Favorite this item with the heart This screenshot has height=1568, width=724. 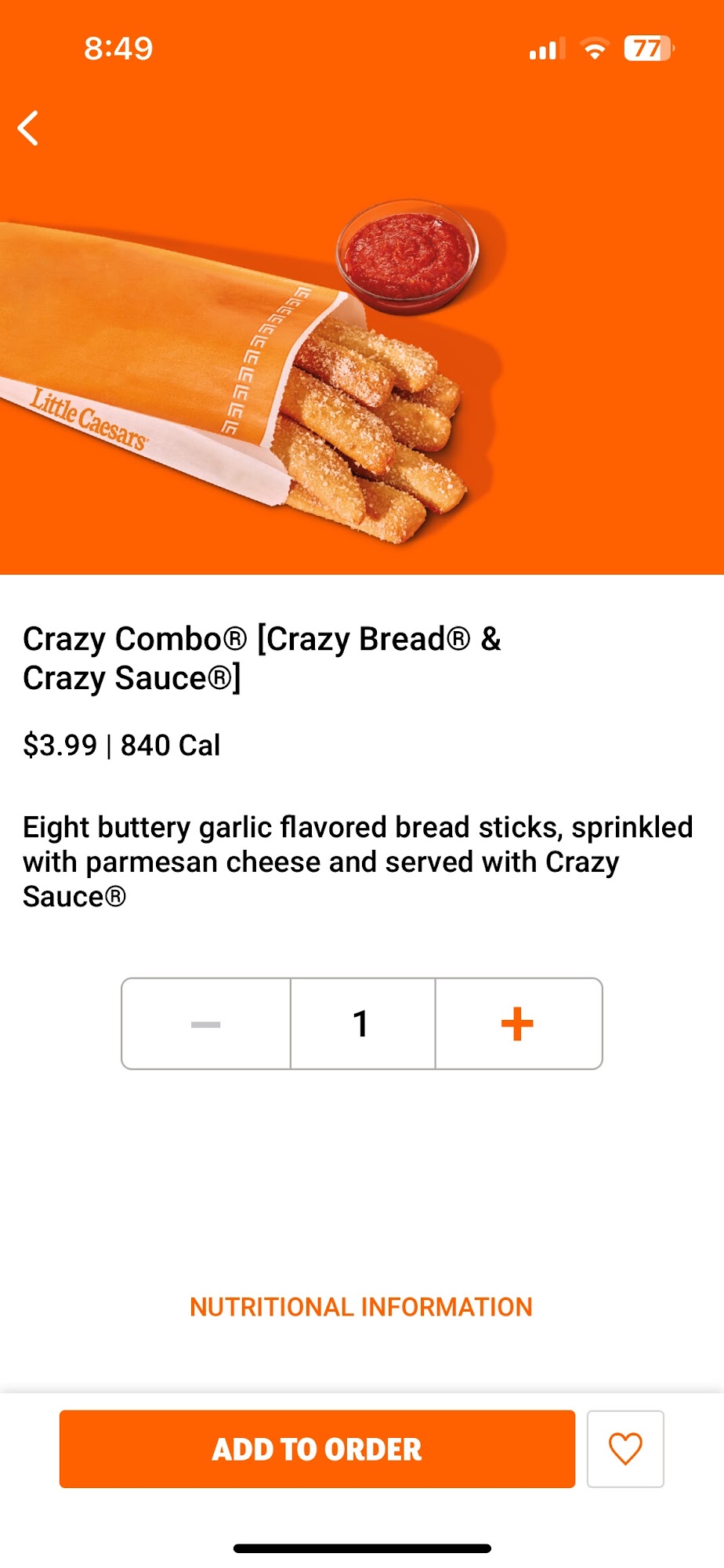[x=625, y=1449]
